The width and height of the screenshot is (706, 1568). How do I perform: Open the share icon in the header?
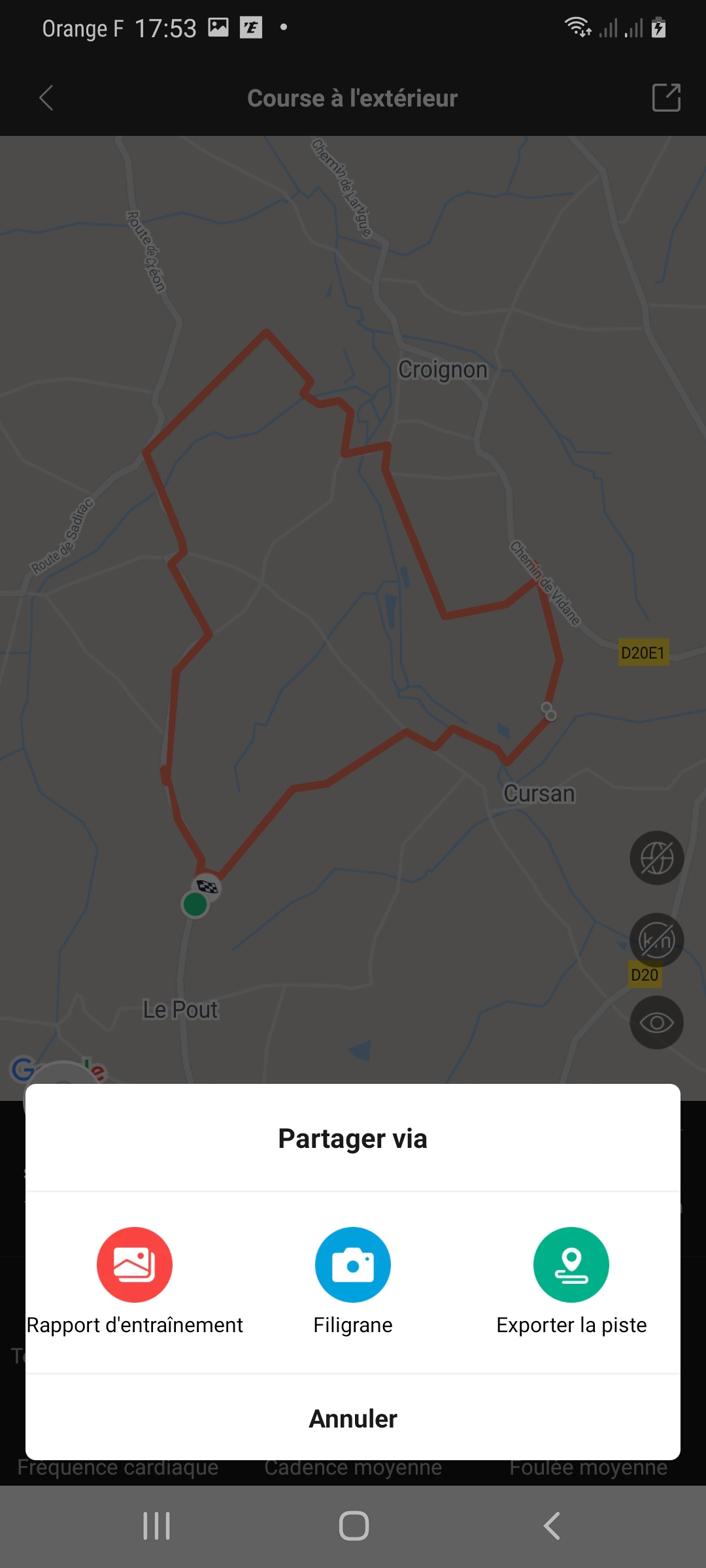[666, 98]
